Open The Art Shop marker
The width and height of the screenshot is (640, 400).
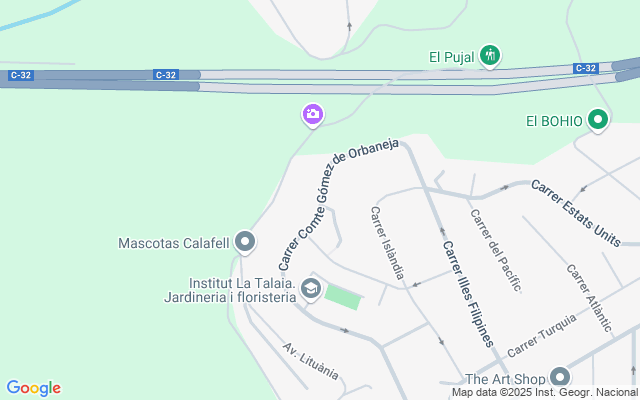click(x=559, y=378)
